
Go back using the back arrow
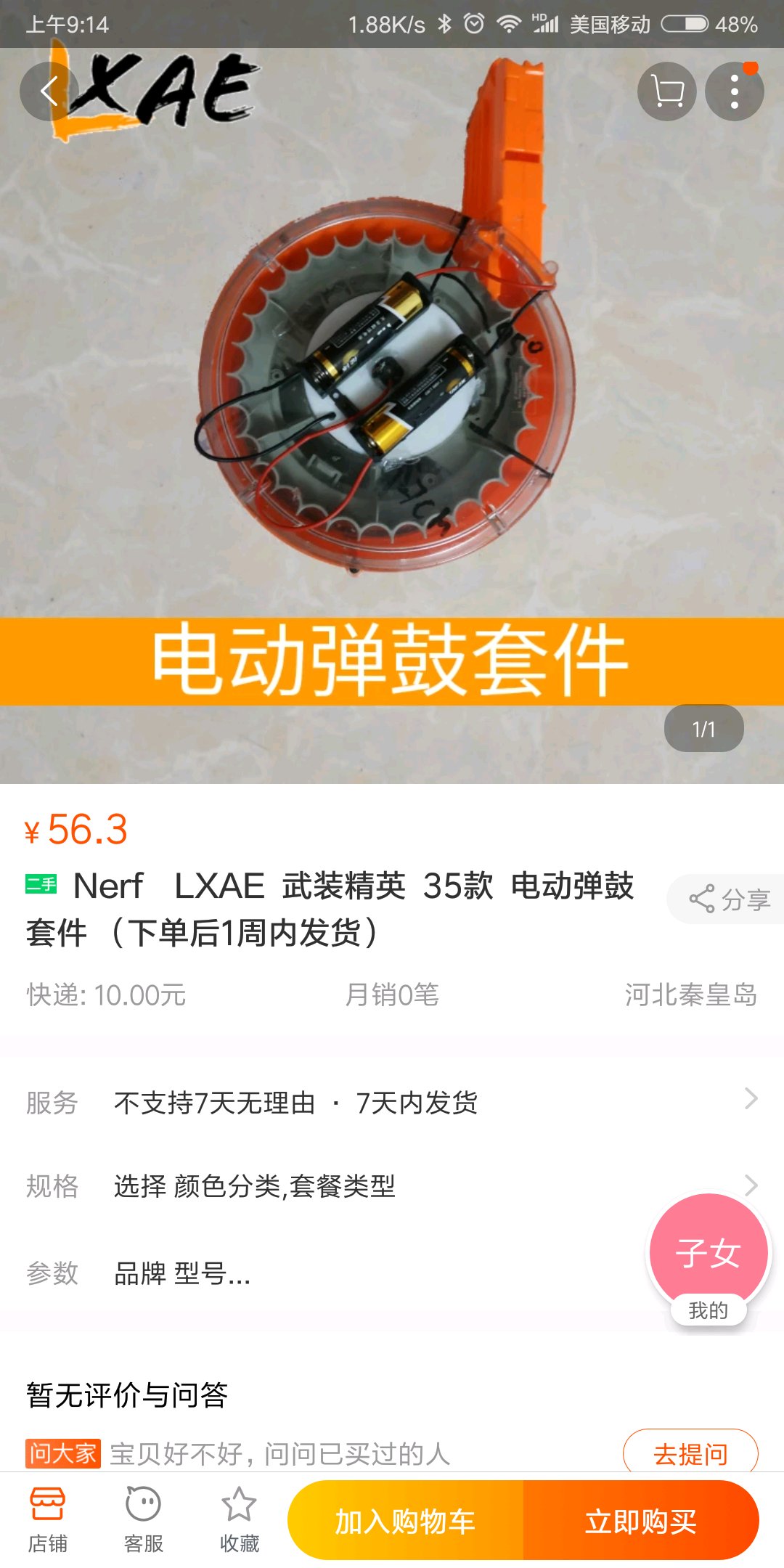49,92
